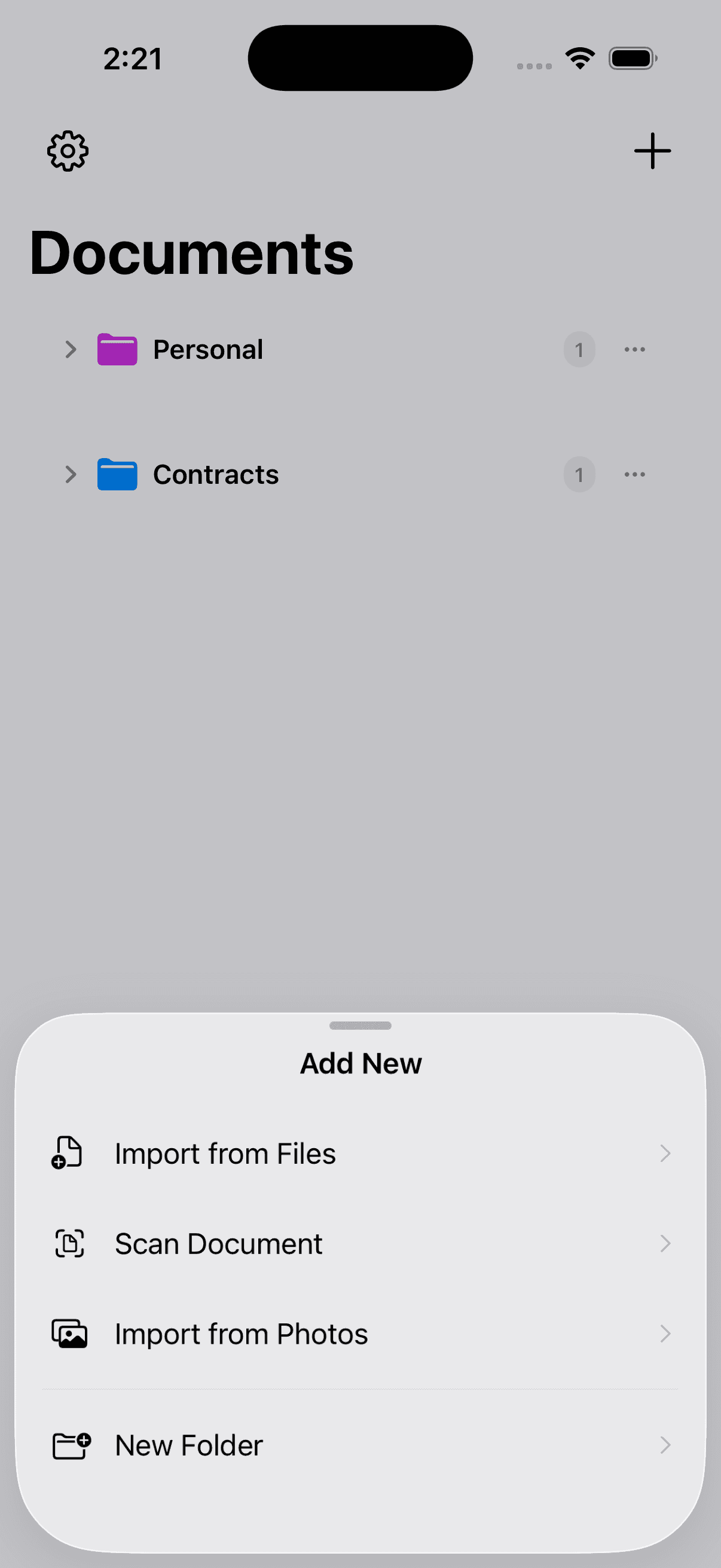
Task: Choose Import from Files option
Action: pyautogui.click(x=225, y=1152)
